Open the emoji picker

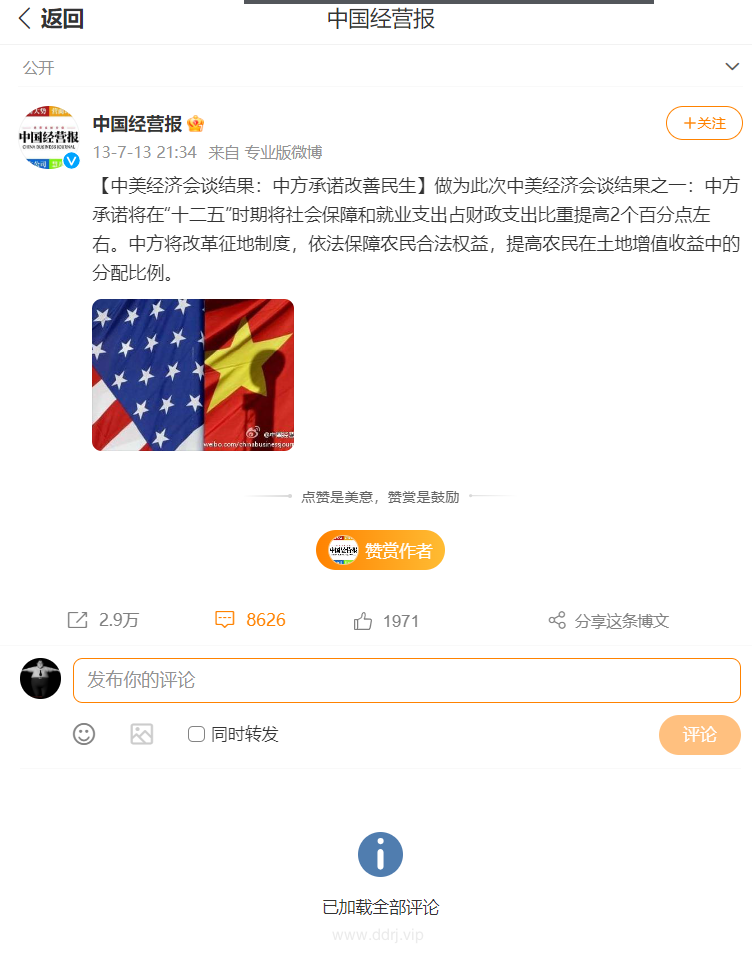tap(84, 734)
